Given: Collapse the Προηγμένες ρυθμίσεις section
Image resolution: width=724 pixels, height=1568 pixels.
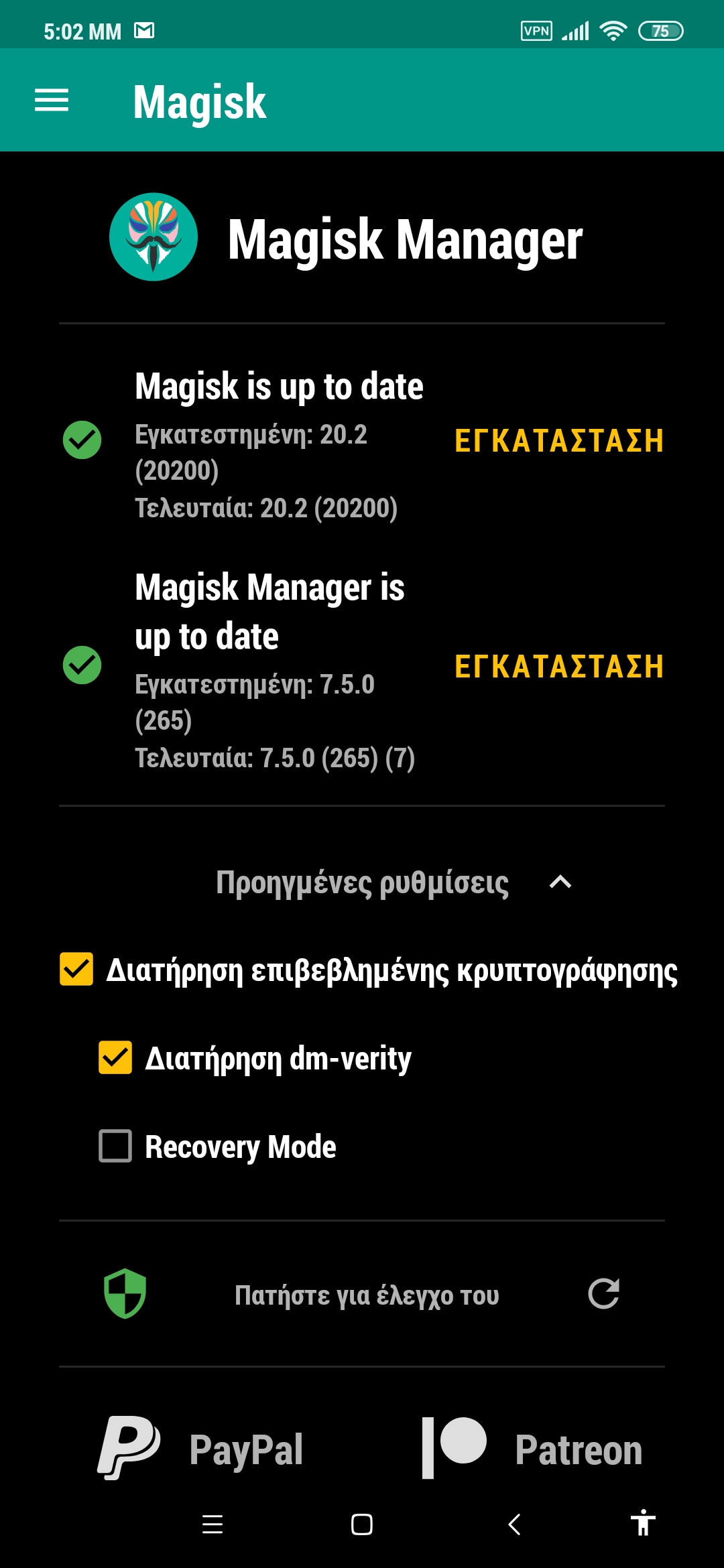Looking at the screenshot, I should [560, 883].
